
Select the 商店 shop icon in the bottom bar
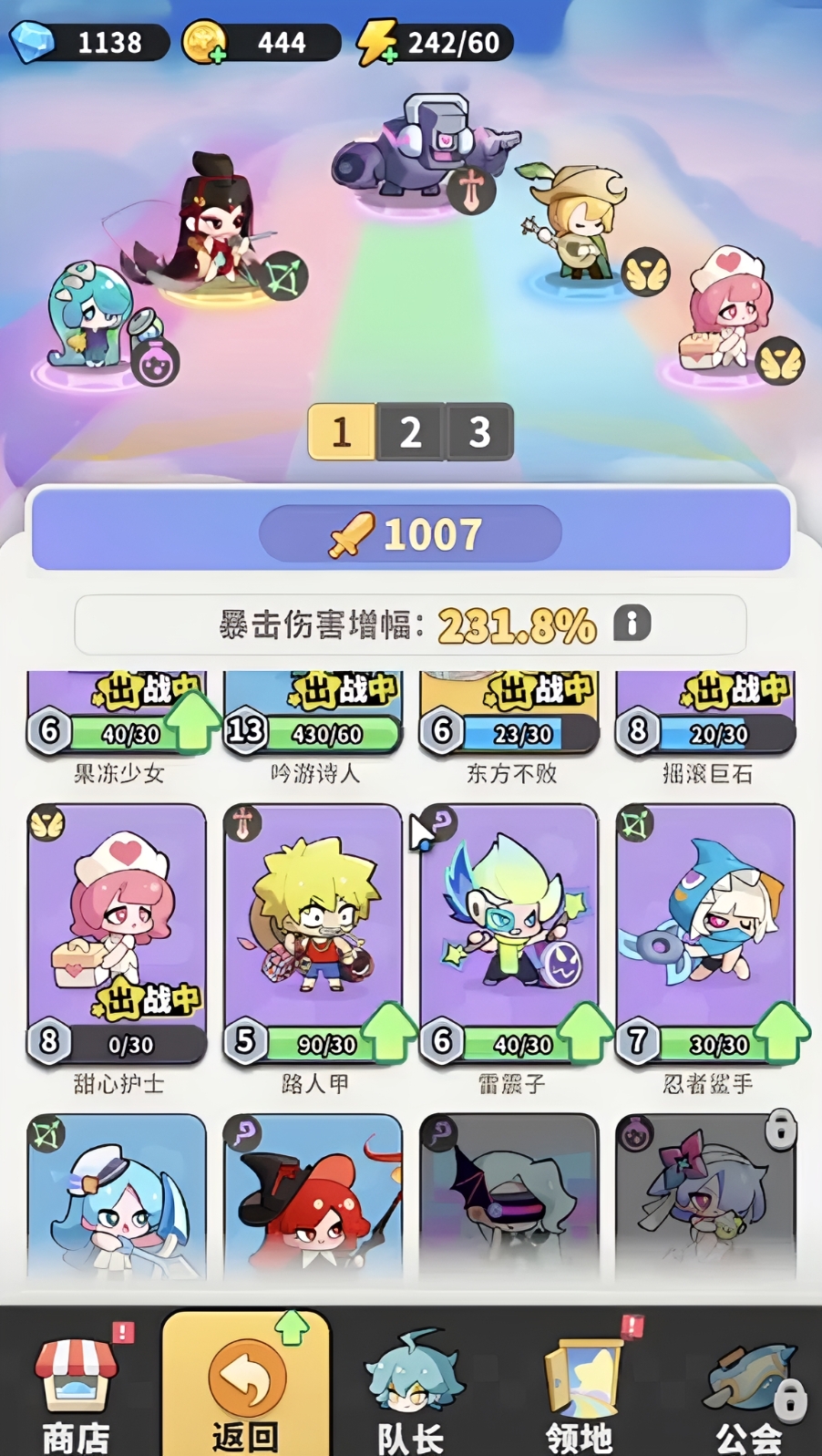(x=73, y=1379)
